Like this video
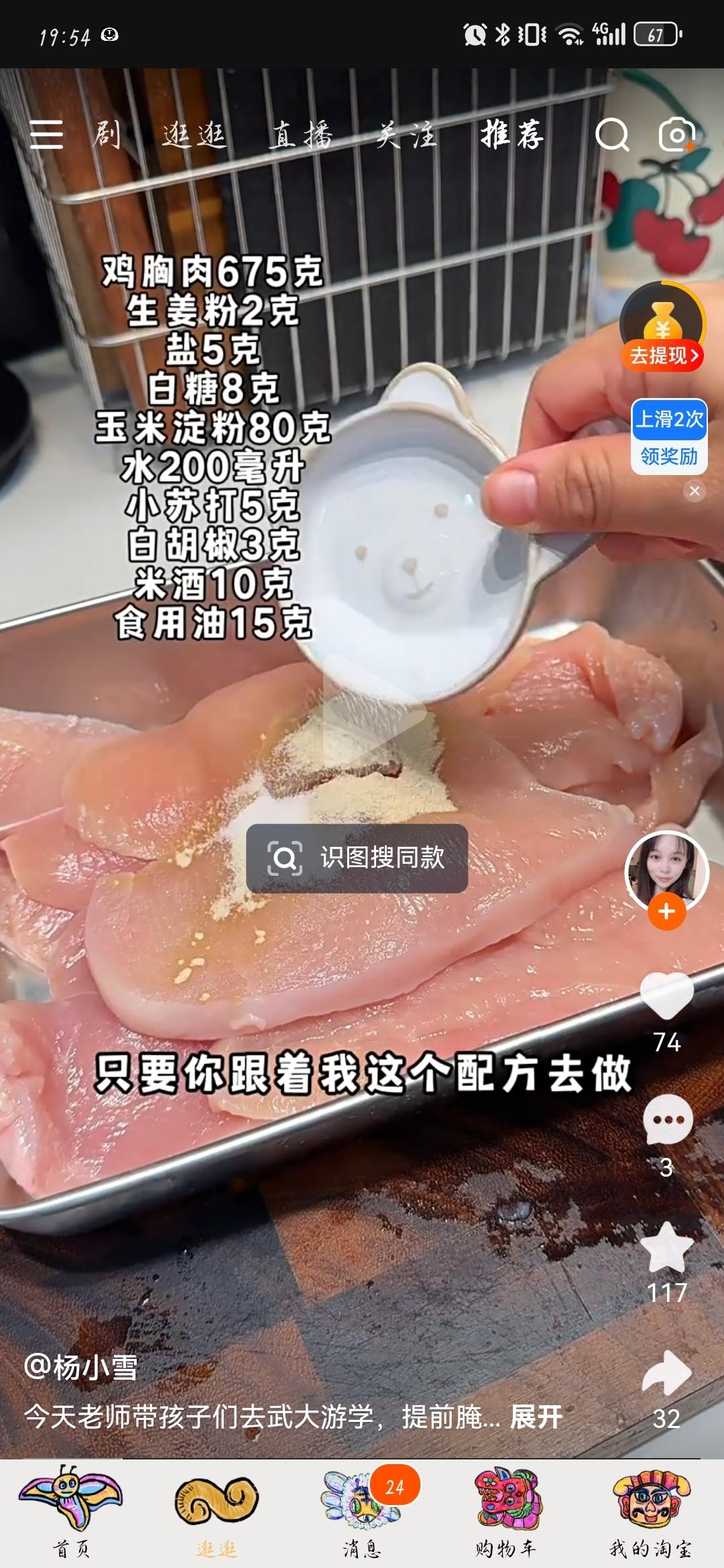 coord(666,996)
